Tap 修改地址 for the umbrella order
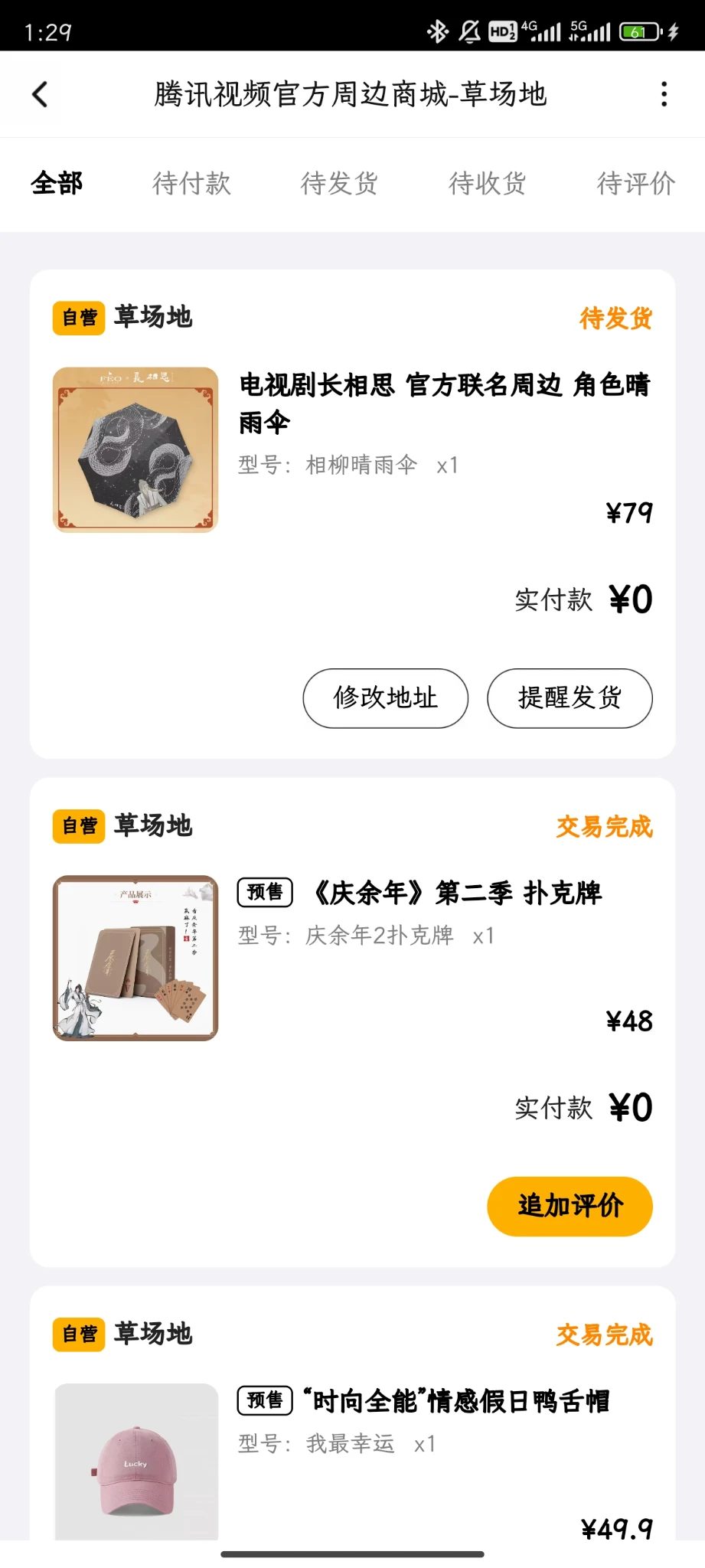The height and width of the screenshot is (1568, 705). pos(385,698)
